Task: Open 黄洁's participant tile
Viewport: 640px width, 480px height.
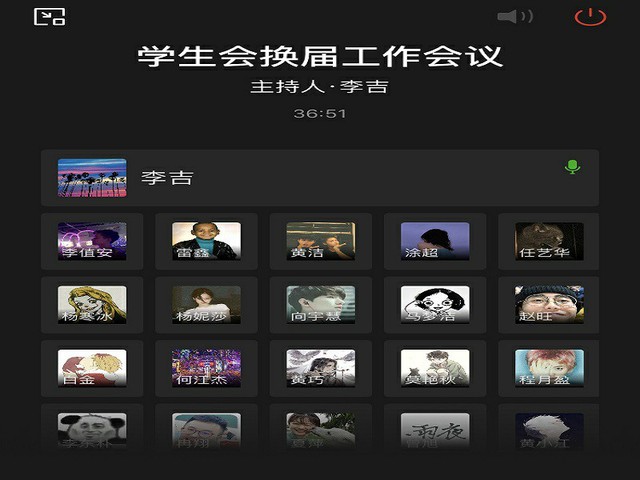Action: (x=320, y=241)
